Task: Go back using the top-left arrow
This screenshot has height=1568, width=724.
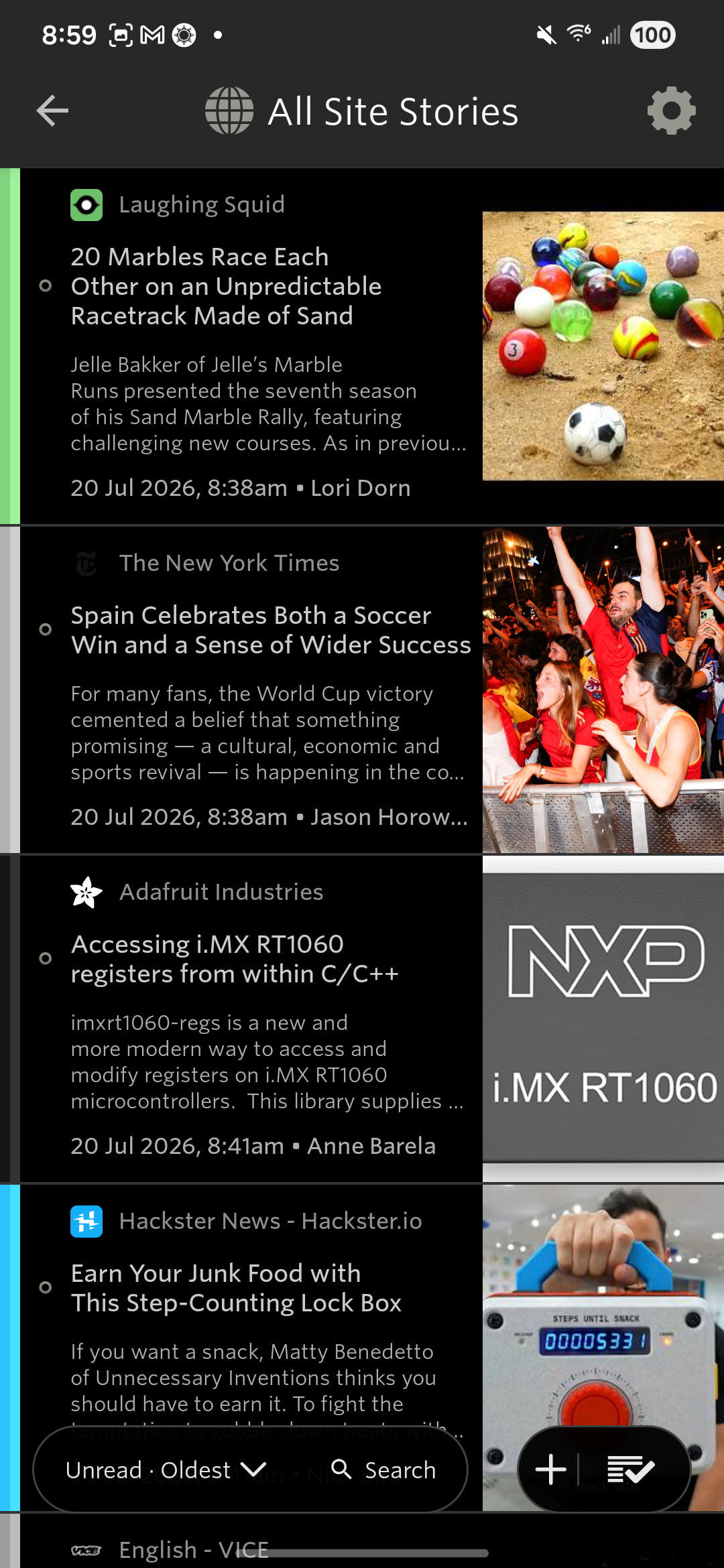Action: [x=52, y=111]
